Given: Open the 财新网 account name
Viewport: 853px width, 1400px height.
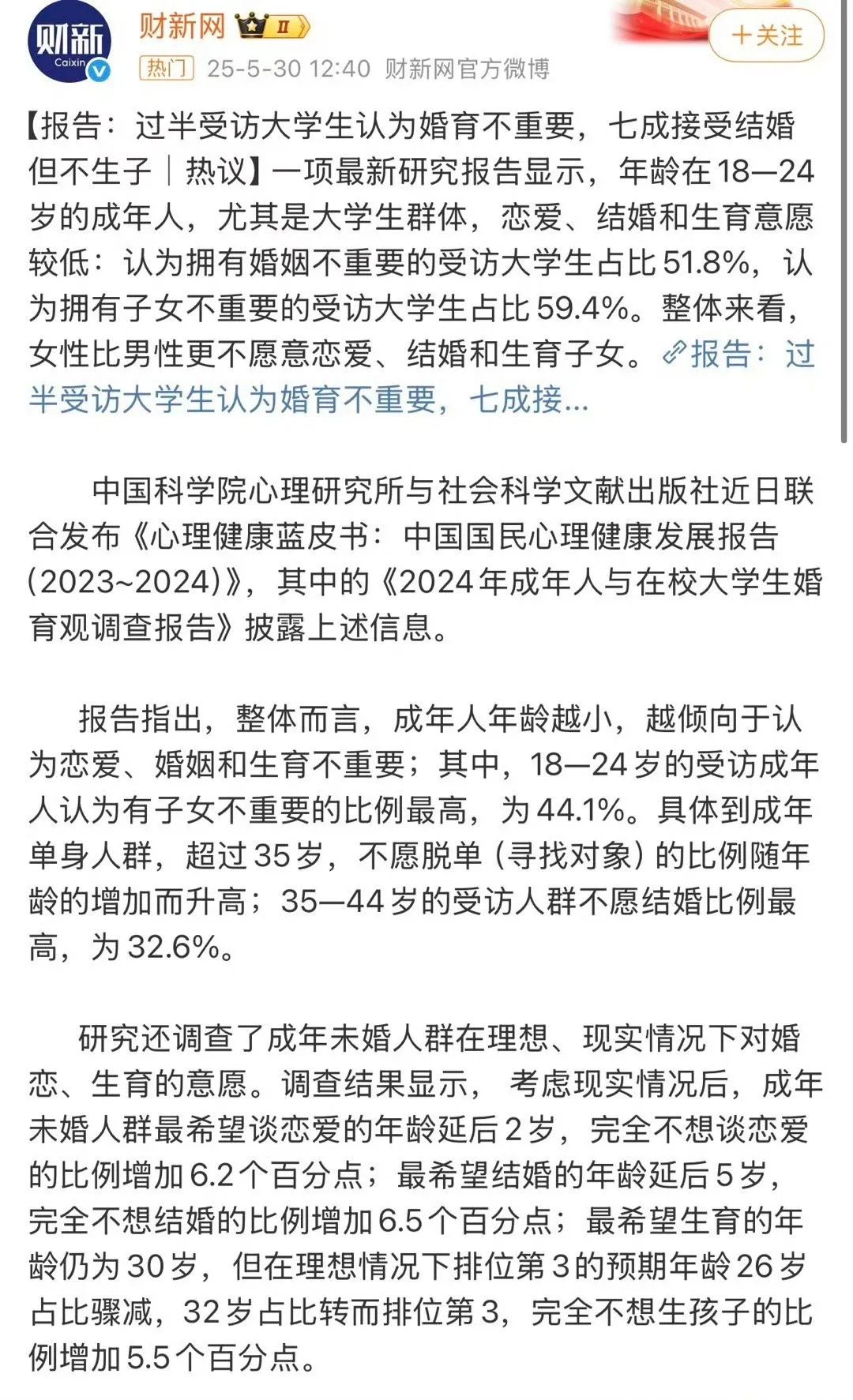Looking at the screenshot, I should click(182, 27).
